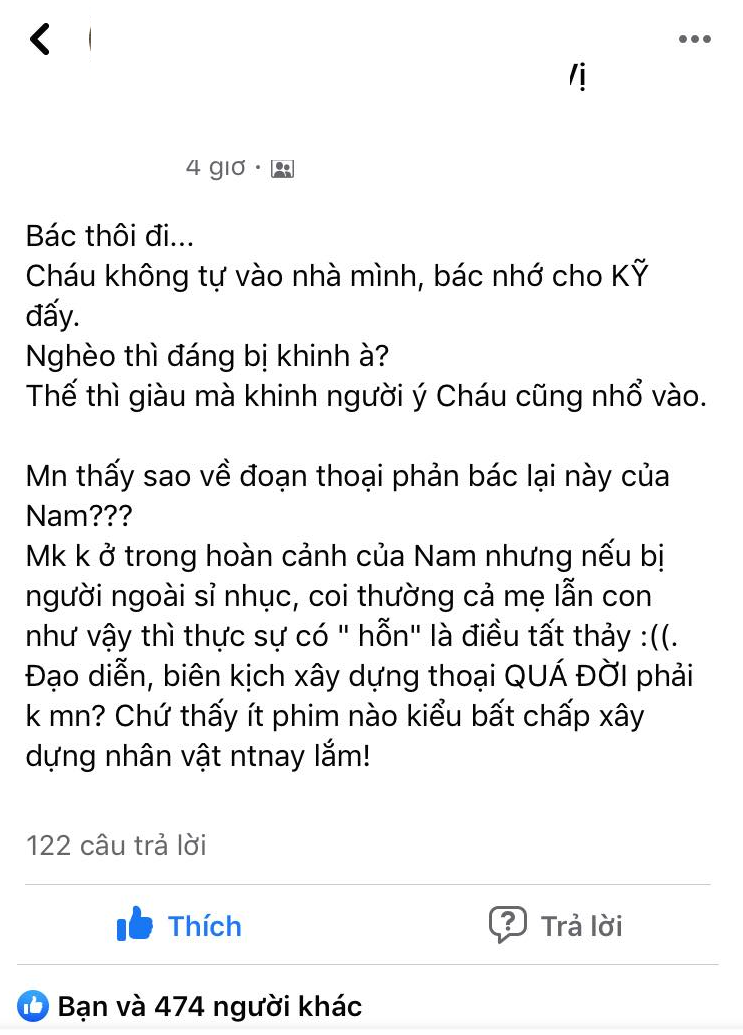The height and width of the screenshot is (1035, 743).
Task: View the 122 câu trả lời
Action: click(x=116, y=845)
